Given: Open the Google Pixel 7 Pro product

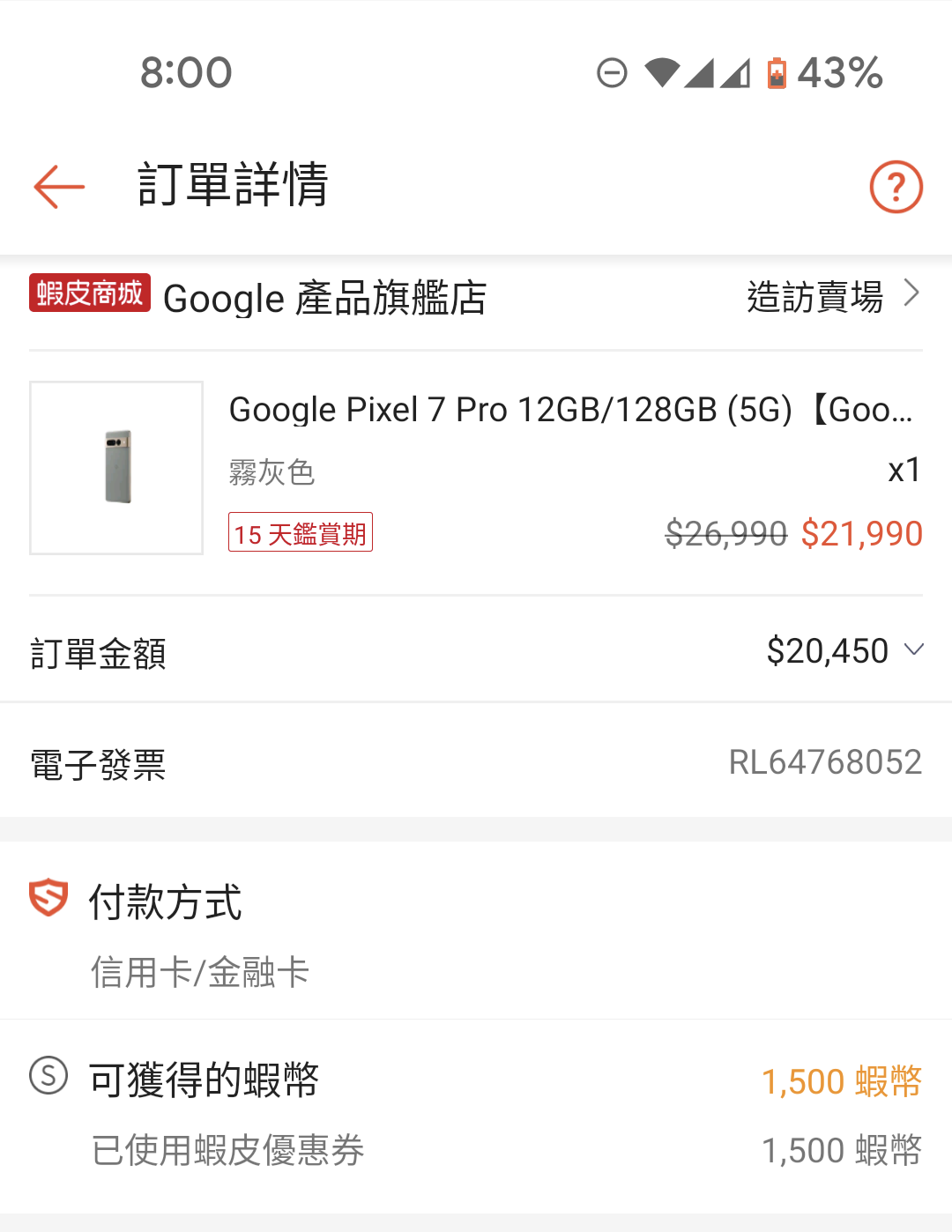Looking at the screenshot, I should pyautogui.click(x=569, y=410).
